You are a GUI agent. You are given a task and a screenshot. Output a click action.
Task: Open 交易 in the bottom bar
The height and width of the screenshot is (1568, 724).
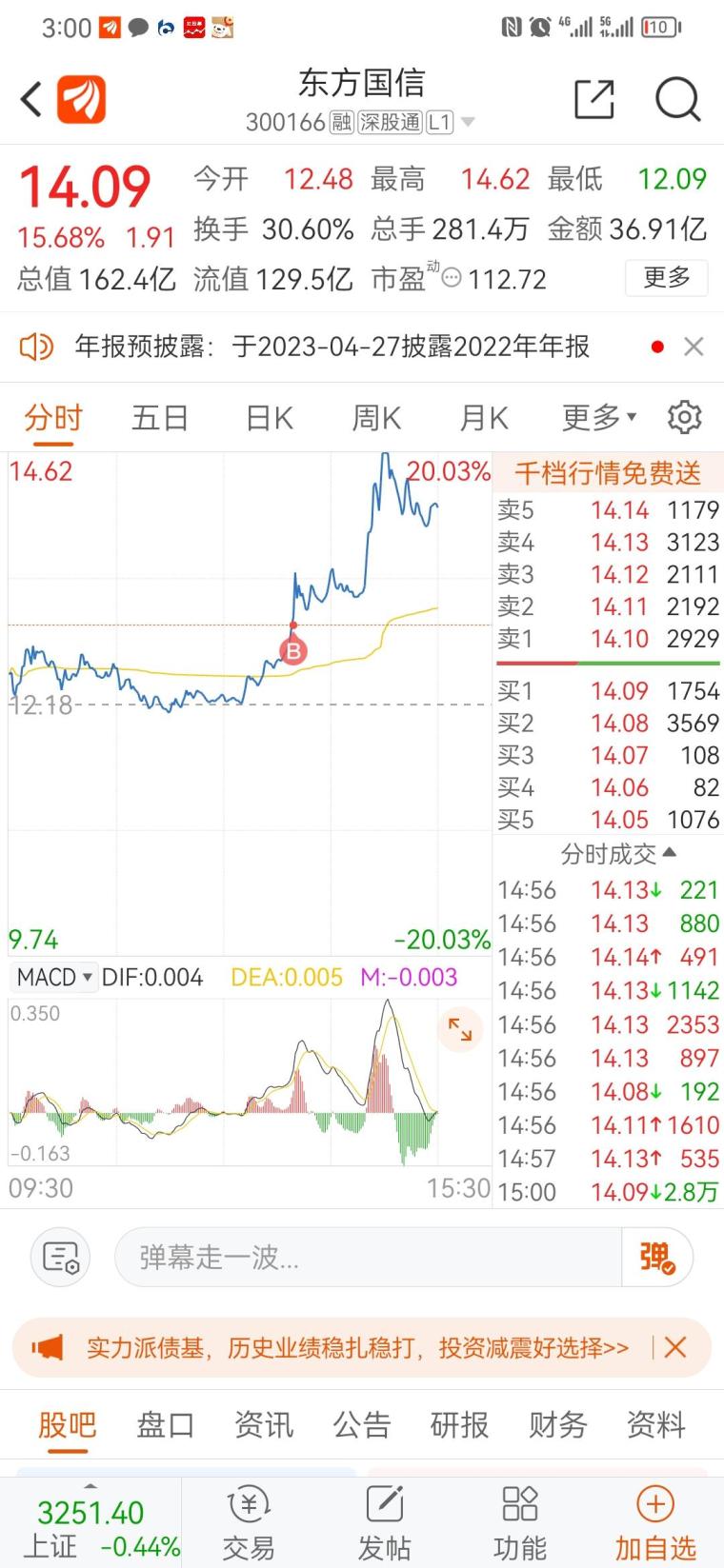pos(249,1522)
